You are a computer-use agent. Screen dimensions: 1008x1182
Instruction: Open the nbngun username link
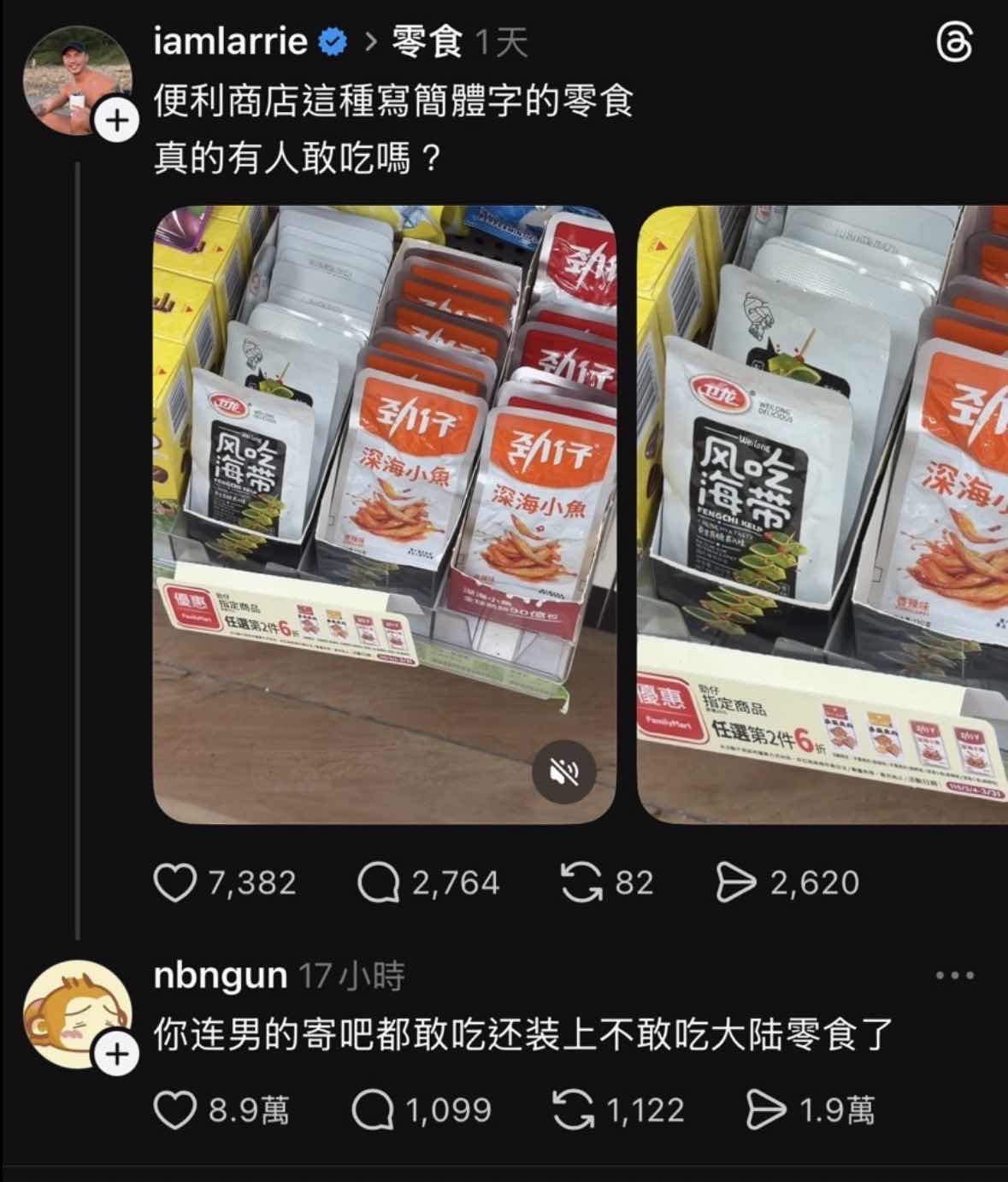tap(220, 975)
